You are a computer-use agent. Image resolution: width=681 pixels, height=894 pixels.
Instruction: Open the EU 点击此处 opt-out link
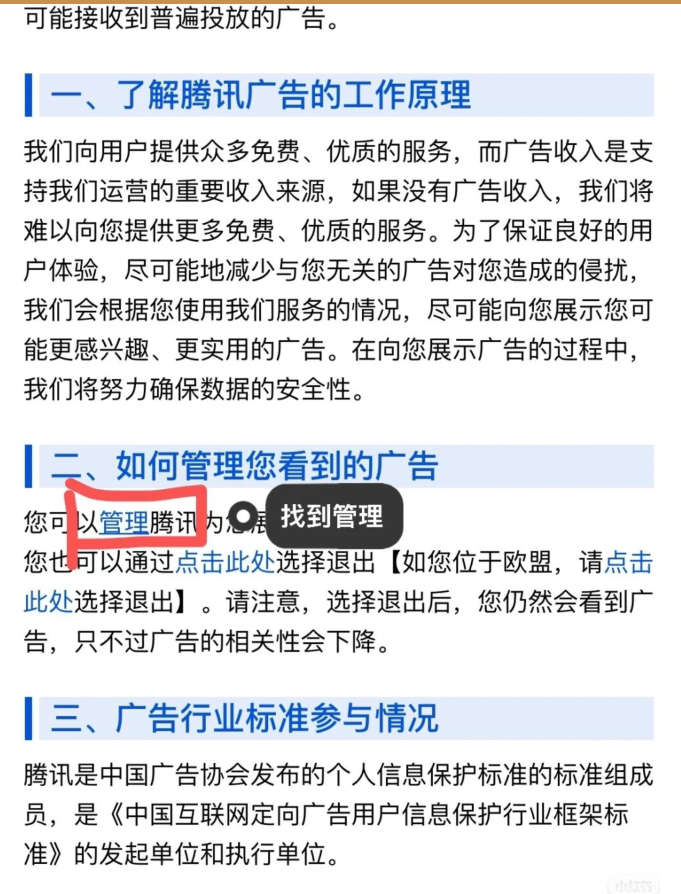tap(628, 562)
